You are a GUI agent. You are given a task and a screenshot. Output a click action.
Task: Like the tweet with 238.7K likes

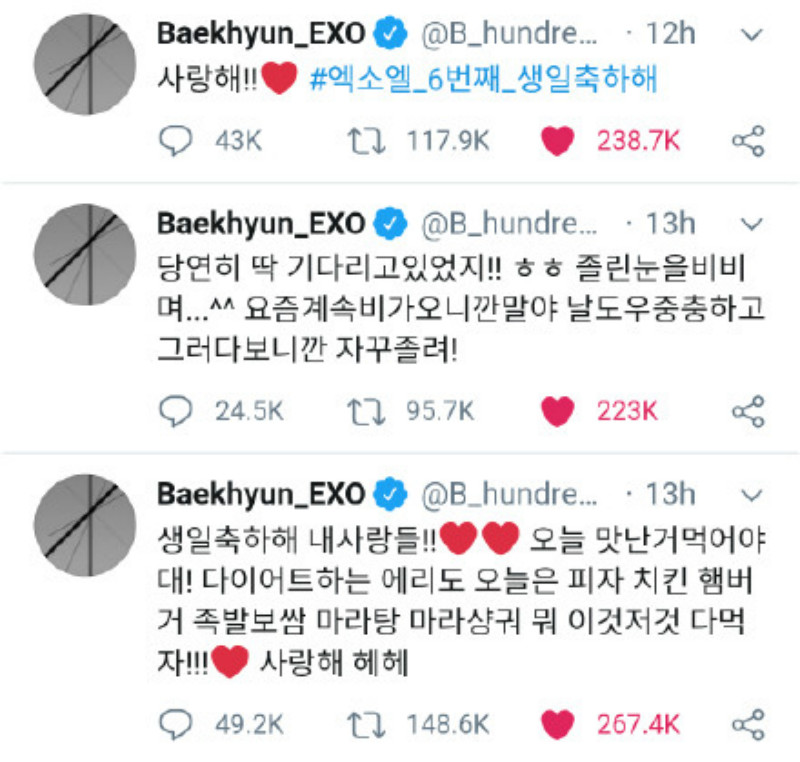pos(558,142)
